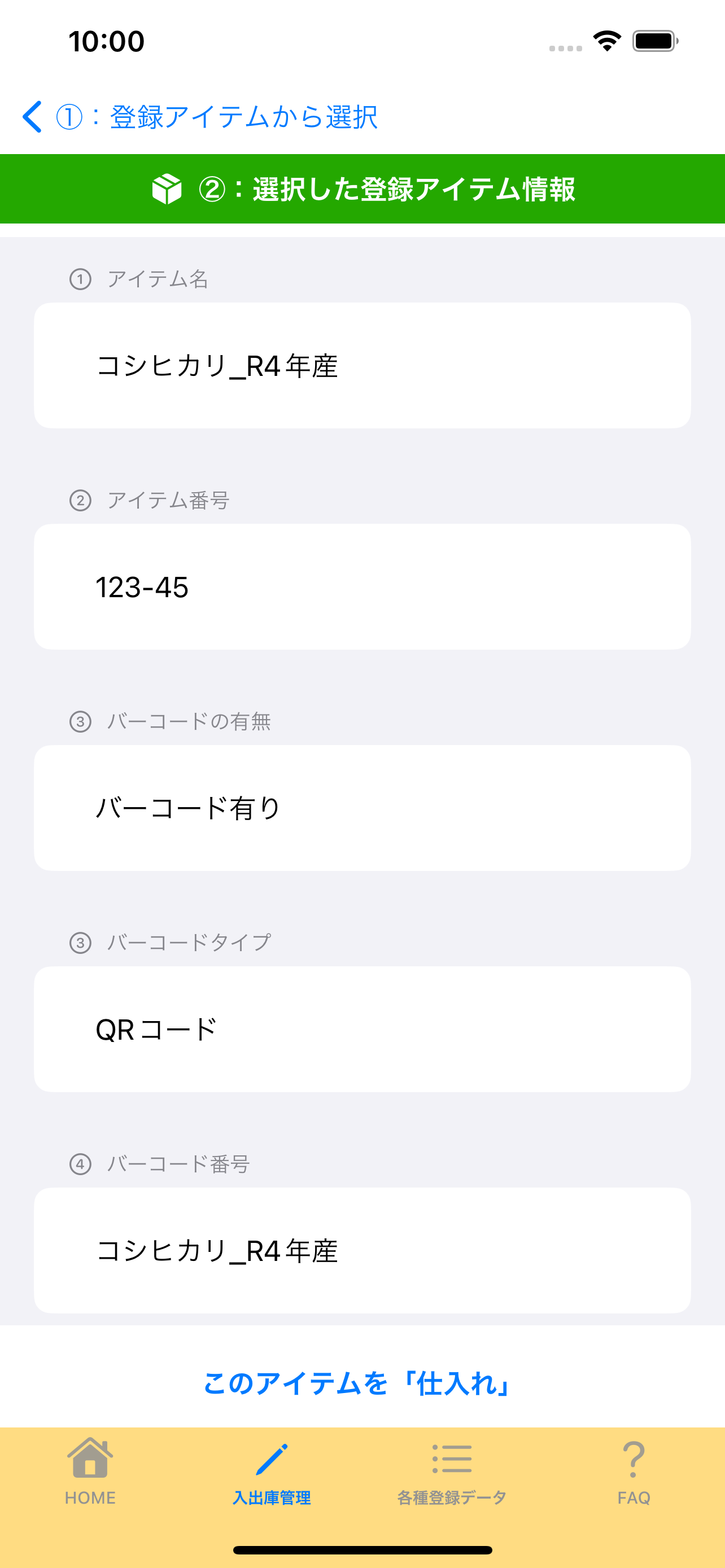This screenshot has height=1568, width=725.
Task: Tap ①：登録アイテムから選択 back link
Action: (x=216, y=117)
